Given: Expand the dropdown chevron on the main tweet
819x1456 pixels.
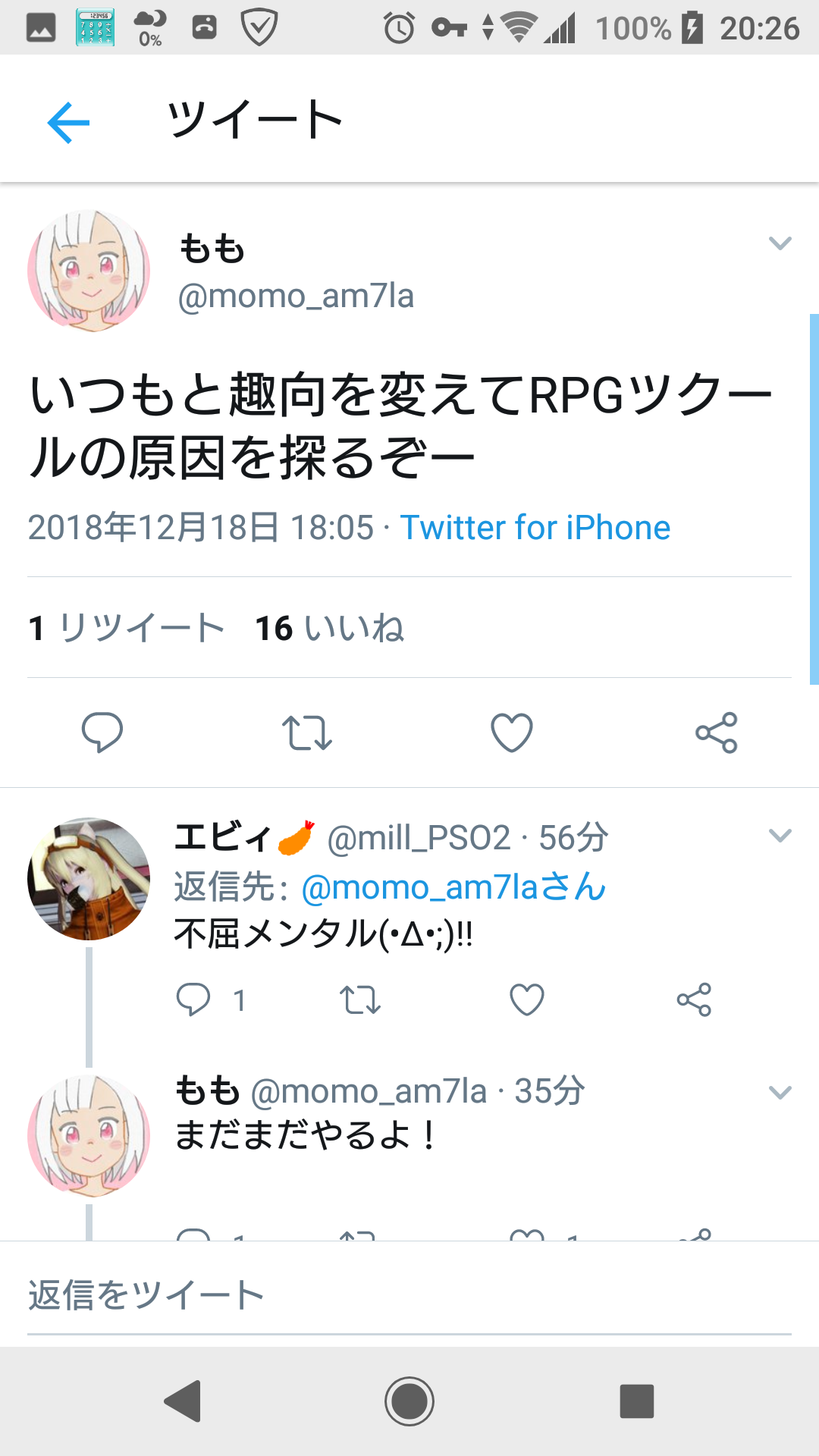Looking at the screenshot, I should coord(780,243).
